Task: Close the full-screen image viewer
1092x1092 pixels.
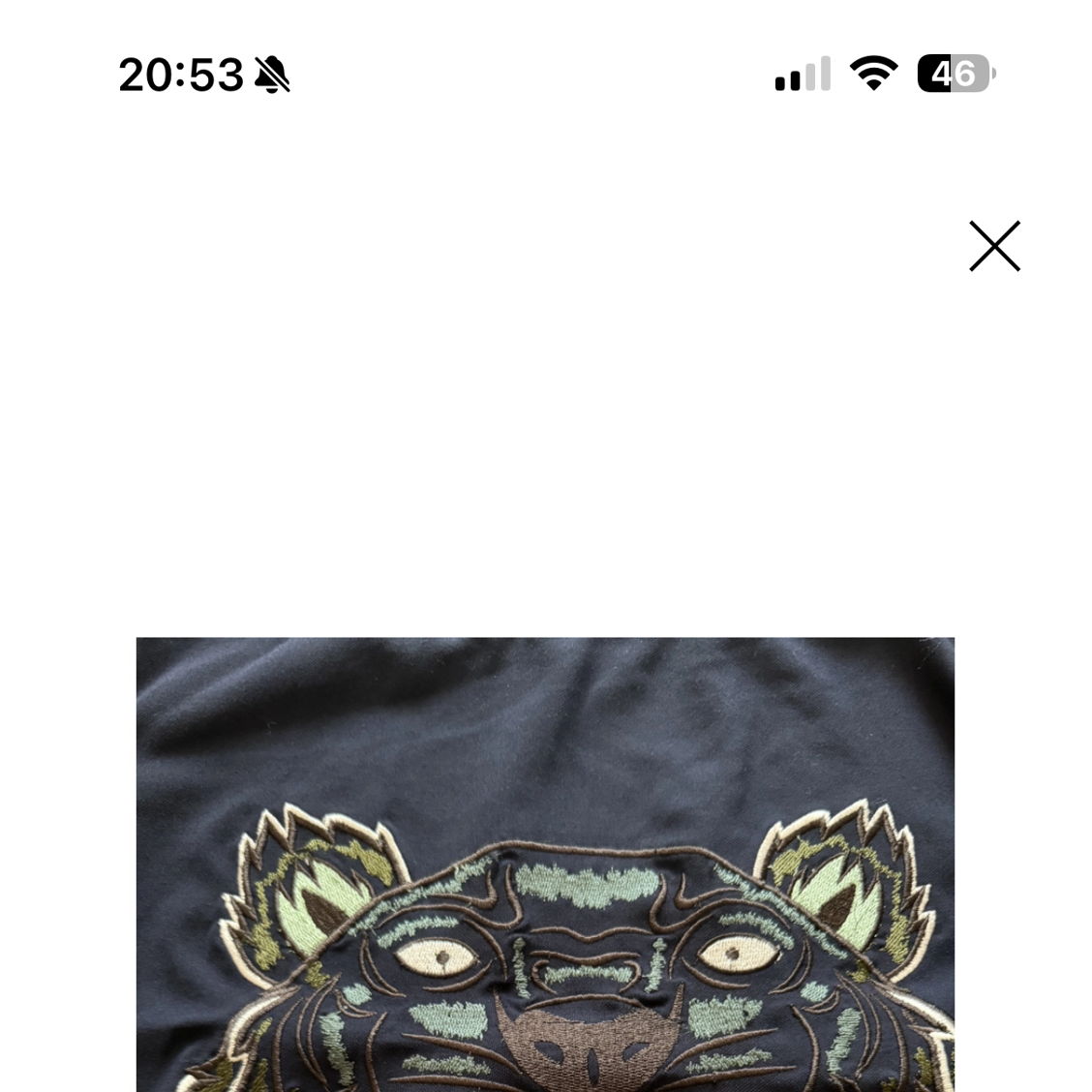Action: pos(994,246)
